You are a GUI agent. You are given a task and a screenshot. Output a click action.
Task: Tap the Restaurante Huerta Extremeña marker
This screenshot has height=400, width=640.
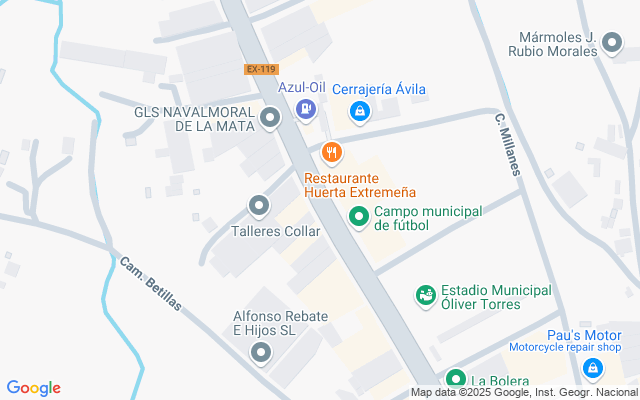[332, 152]
